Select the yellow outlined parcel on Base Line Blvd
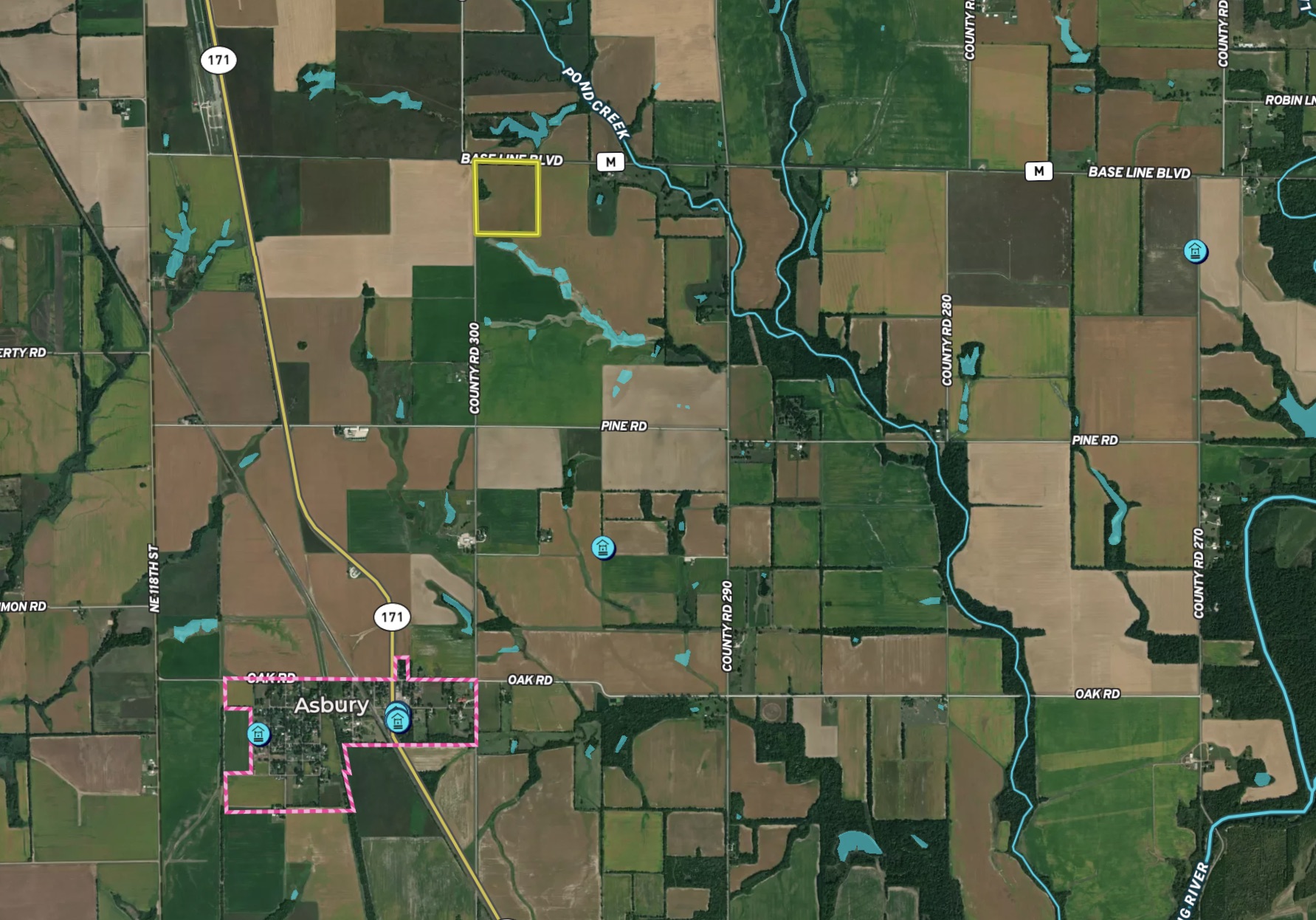Viewport: 1316px width, 920px height. pos(506,198)
